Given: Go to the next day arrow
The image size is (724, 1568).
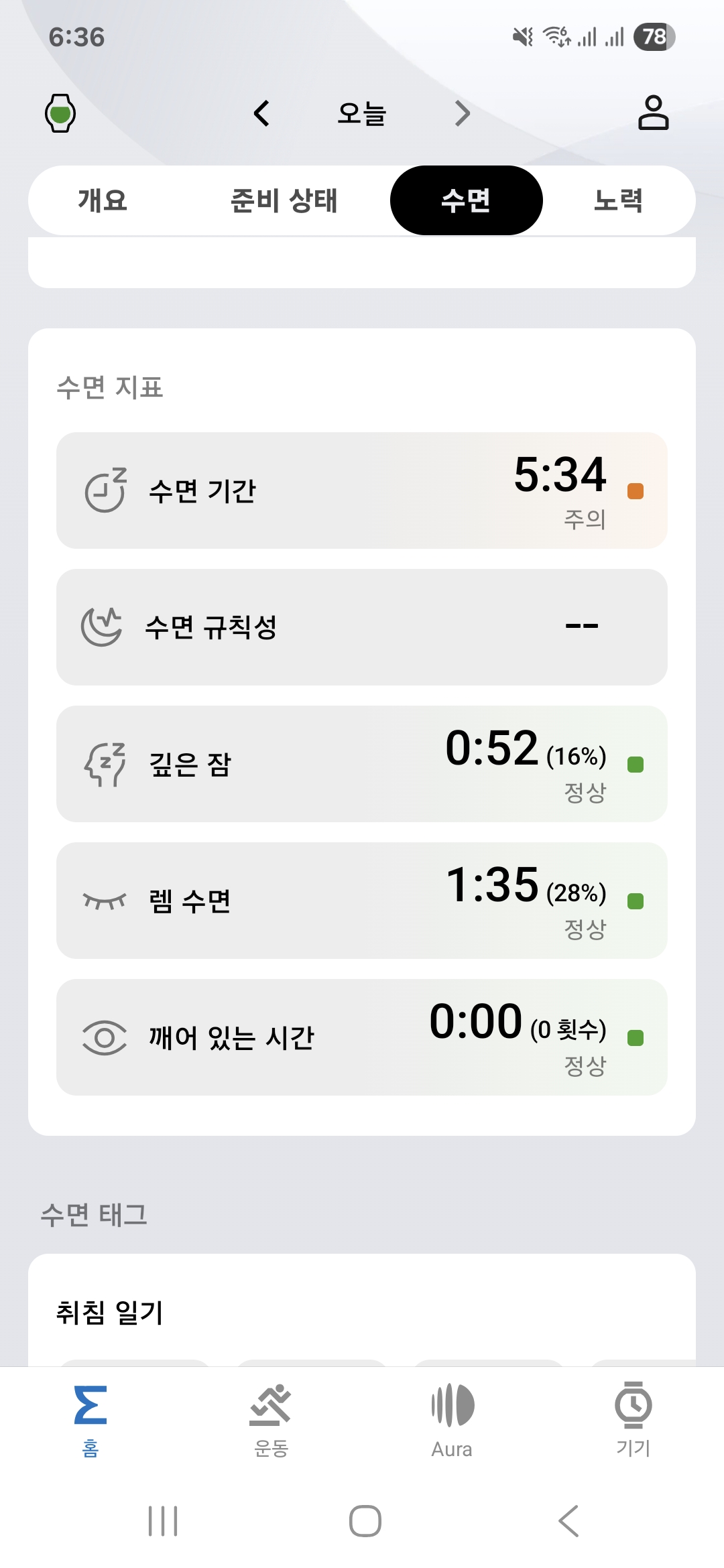Looking at the screenshot, I should 462,113.
